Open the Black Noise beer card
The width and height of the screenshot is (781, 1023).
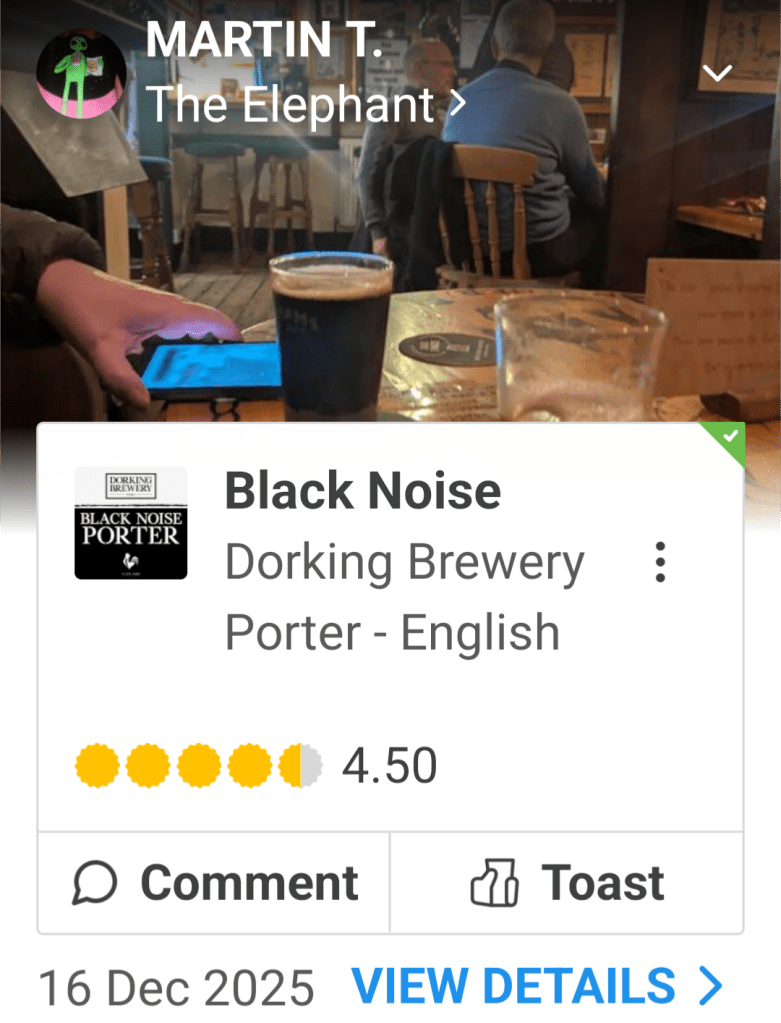[363, 491]
